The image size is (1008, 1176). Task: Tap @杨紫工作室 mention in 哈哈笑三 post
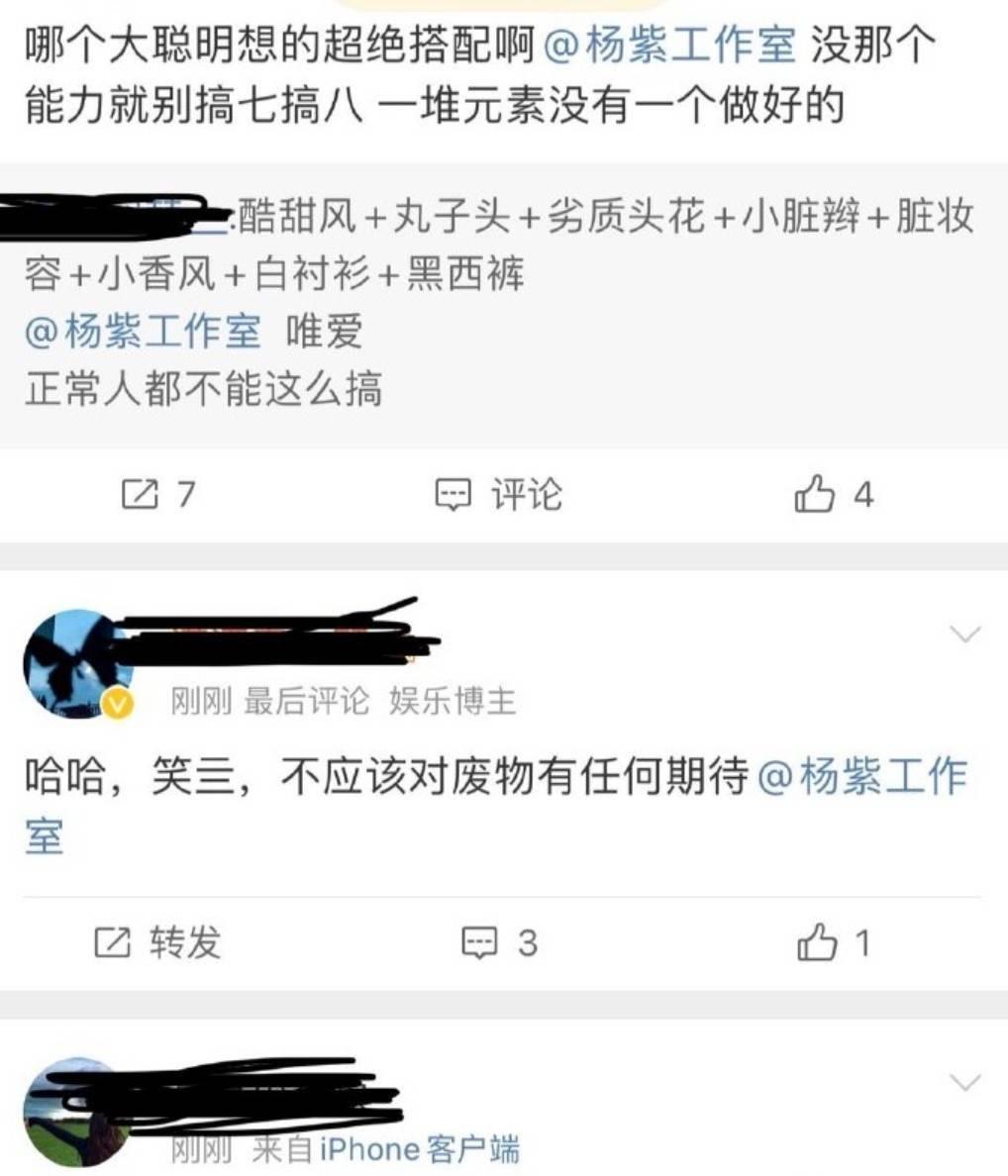861,777
